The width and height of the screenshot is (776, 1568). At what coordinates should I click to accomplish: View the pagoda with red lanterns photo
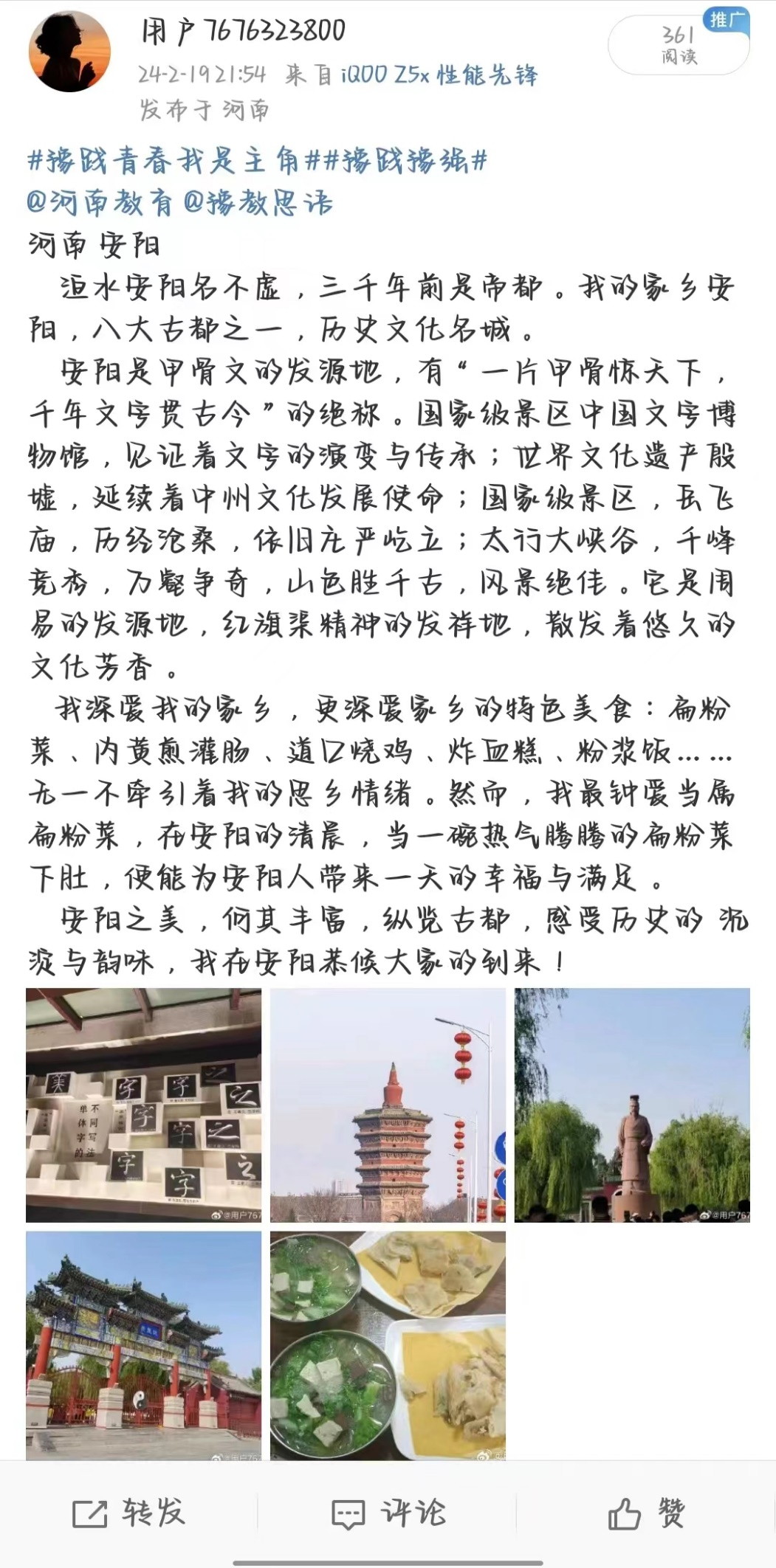[x=388, y=1105]
